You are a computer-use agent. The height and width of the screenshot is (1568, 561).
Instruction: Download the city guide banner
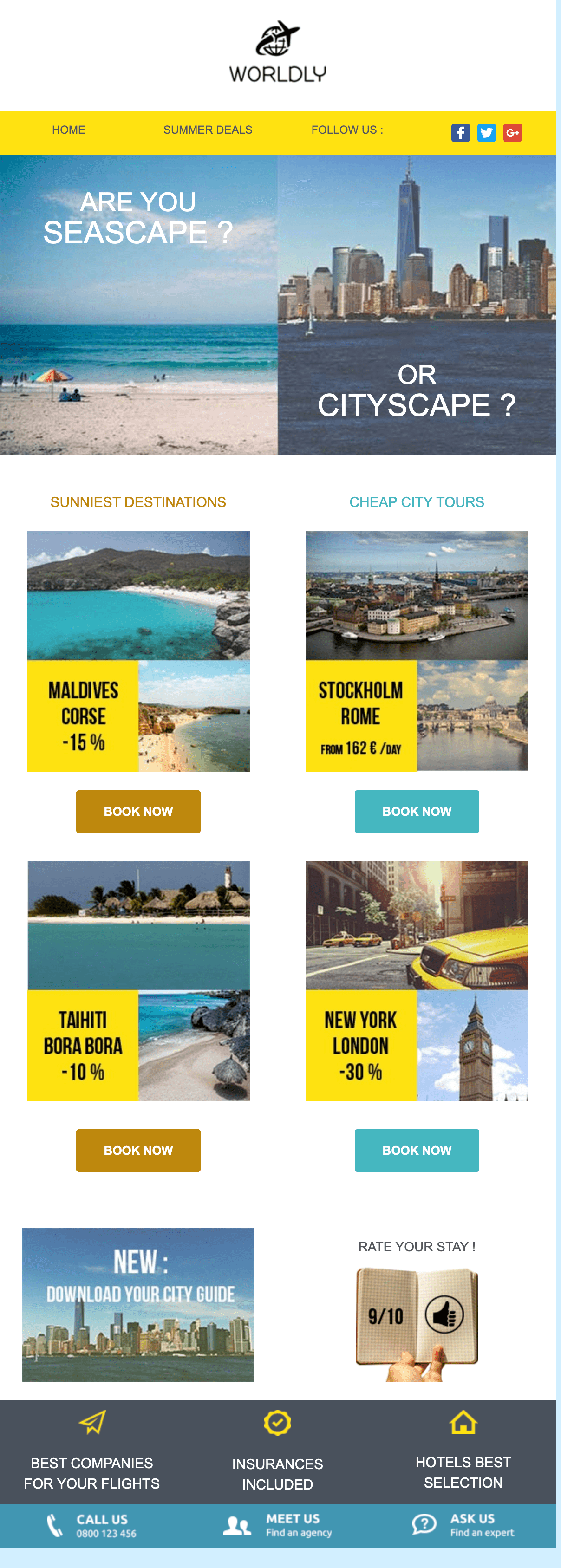point(138,1304)
